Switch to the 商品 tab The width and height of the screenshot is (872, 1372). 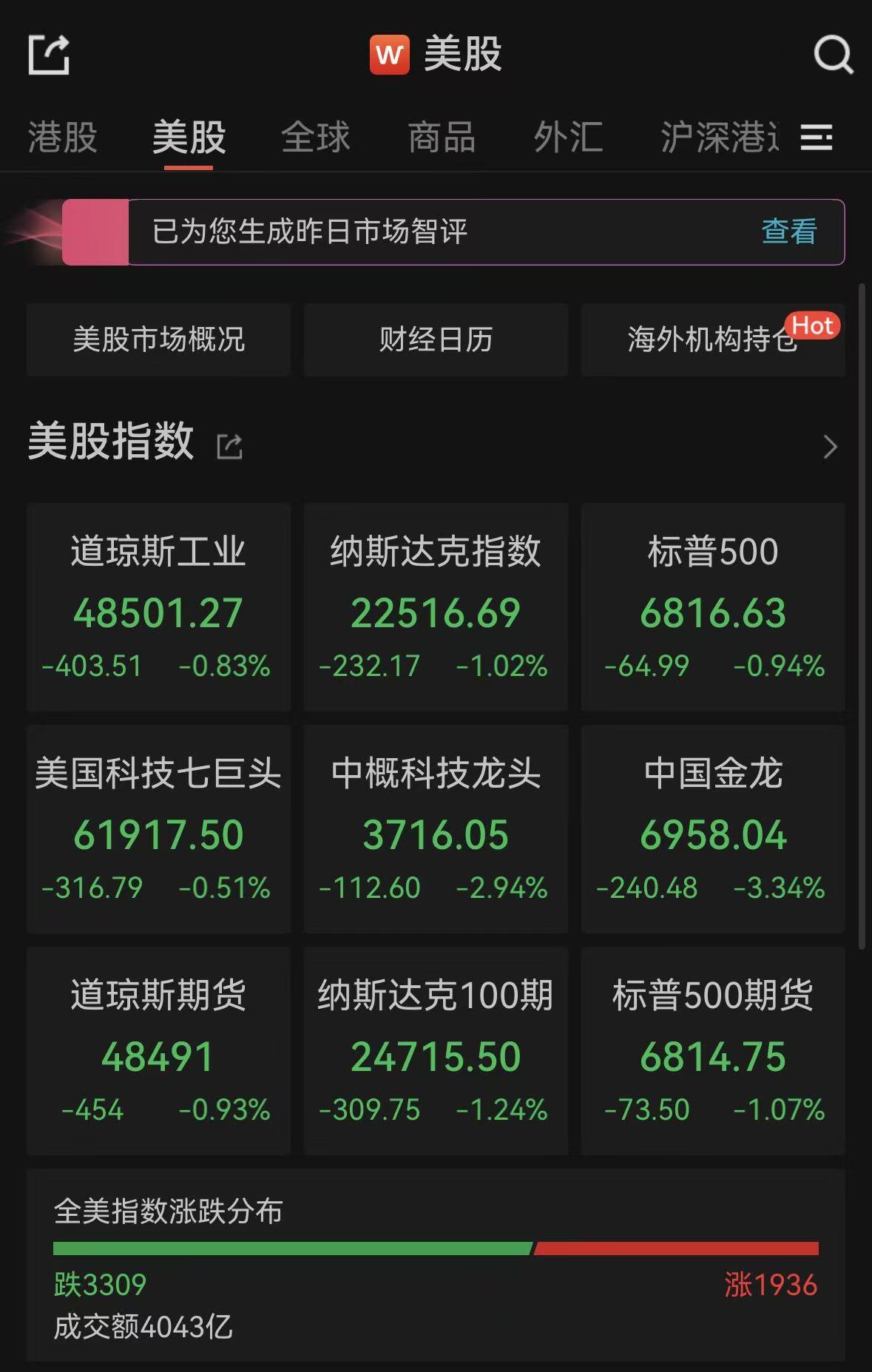click(x=442, y=138)
